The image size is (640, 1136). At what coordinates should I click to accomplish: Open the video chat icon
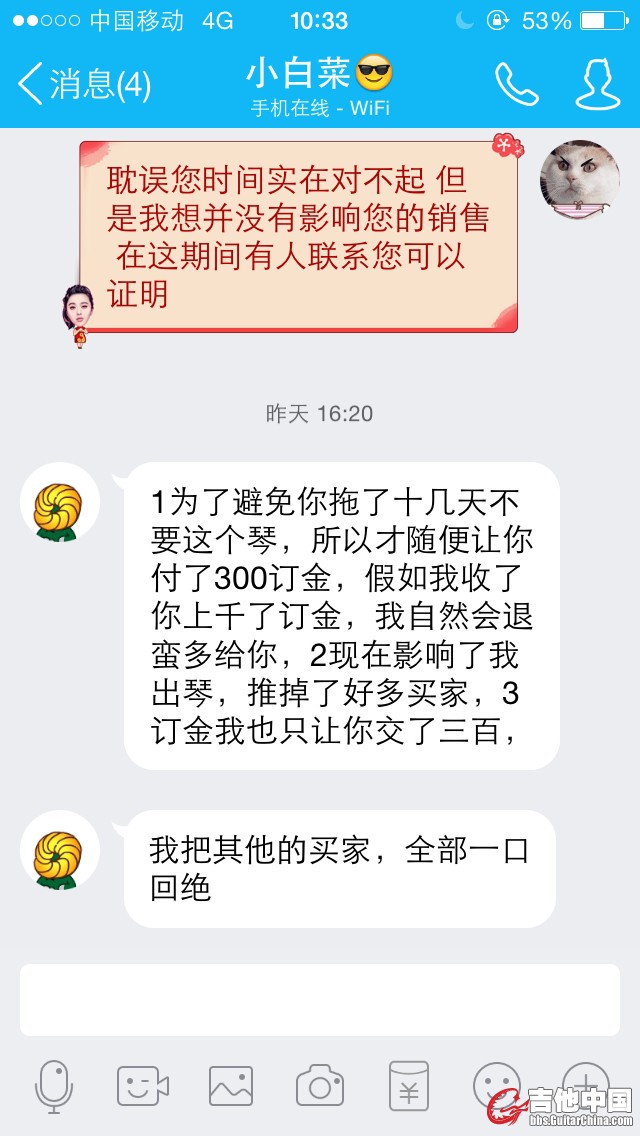[x=143, y=1086]
